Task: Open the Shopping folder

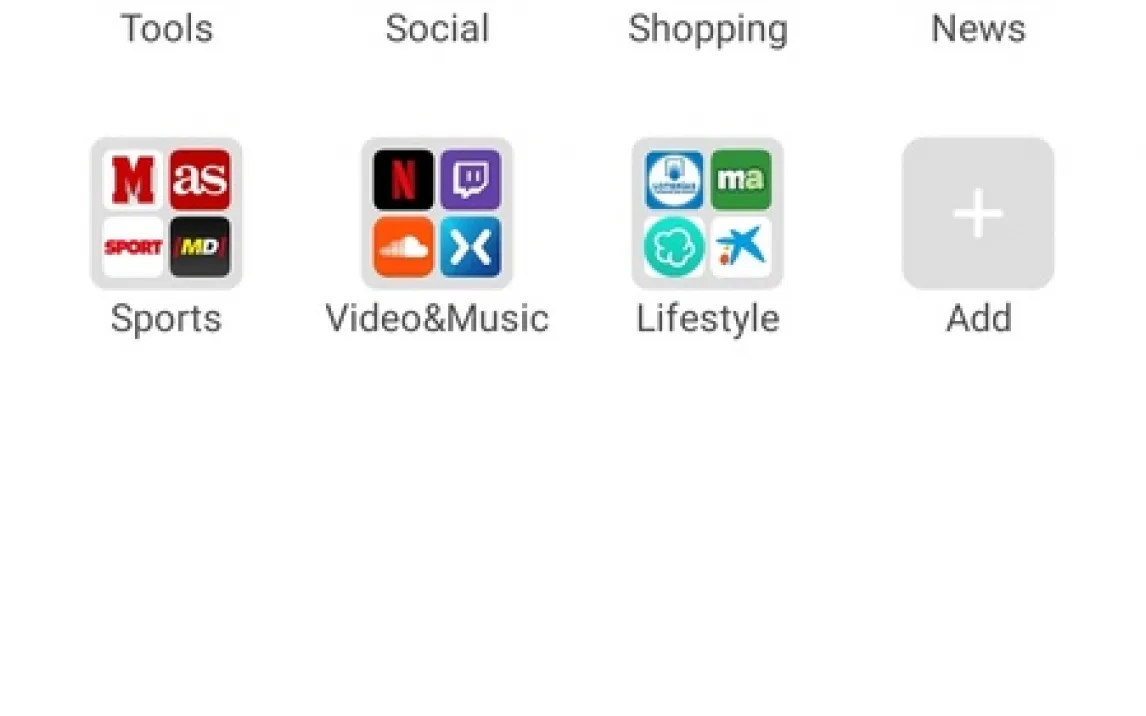Action: coord(707,28)
